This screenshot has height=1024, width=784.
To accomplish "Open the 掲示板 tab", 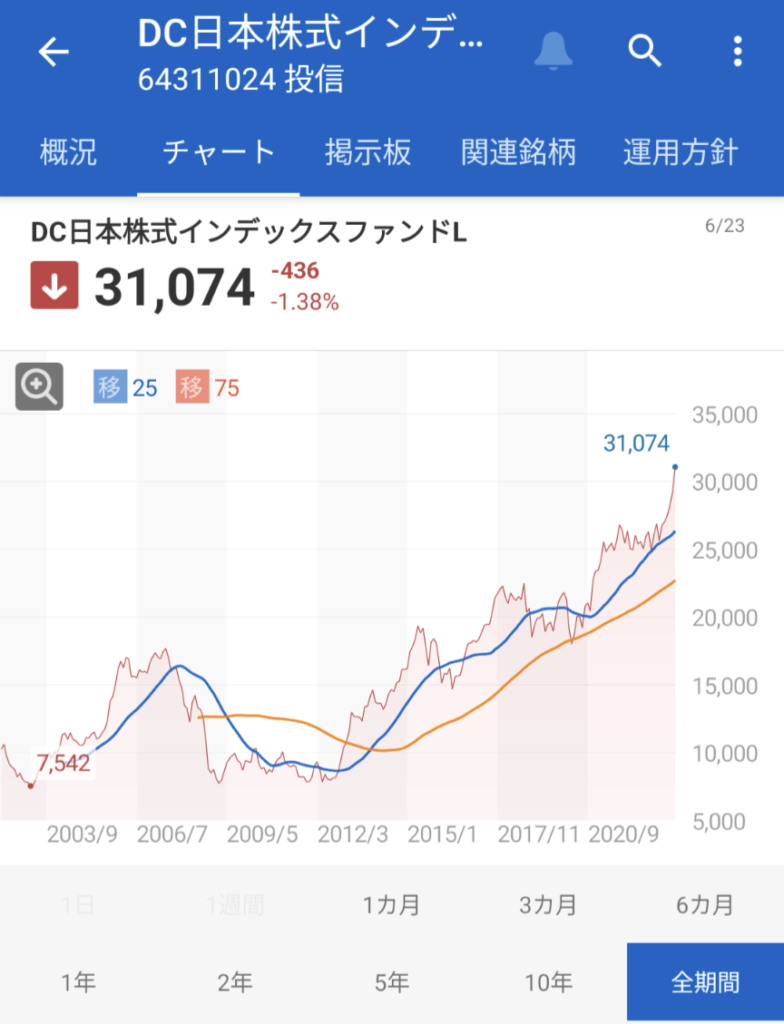I will coord(368,153).
